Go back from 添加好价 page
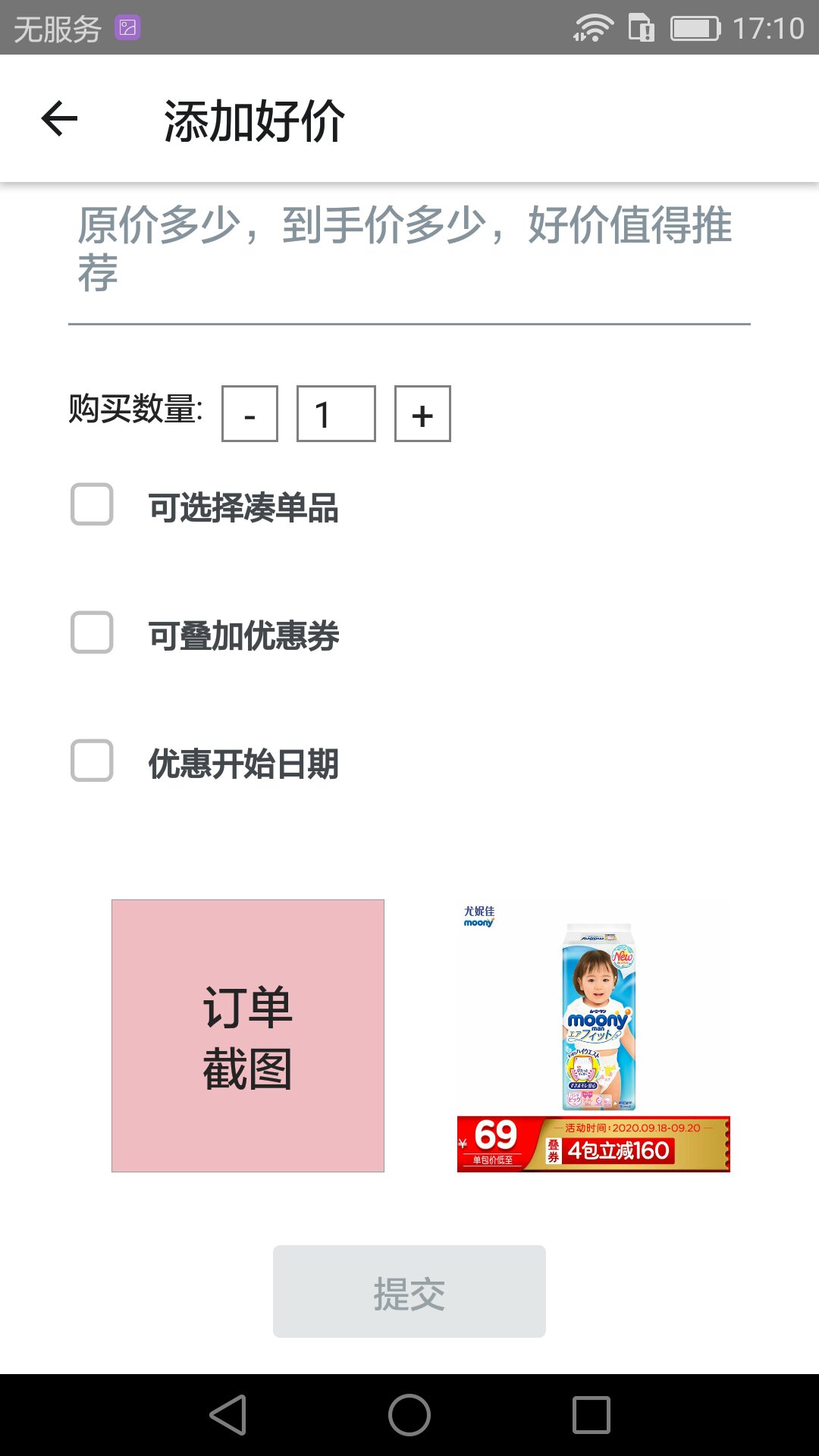Screen dimensions: 819x1456 coord(59,119)
